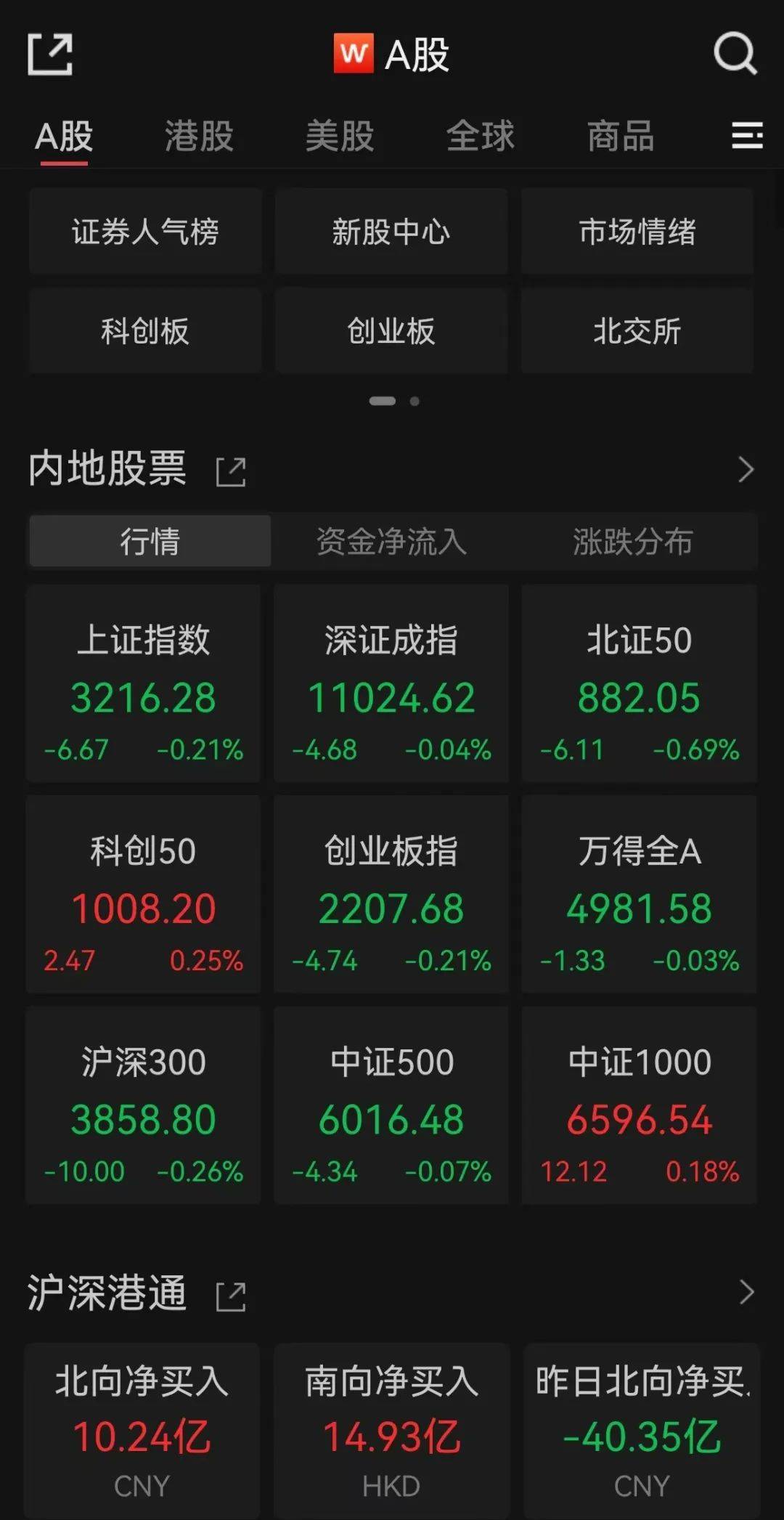Select the 全球 tab
784x1520 pixels.
(x=481, y=136)
